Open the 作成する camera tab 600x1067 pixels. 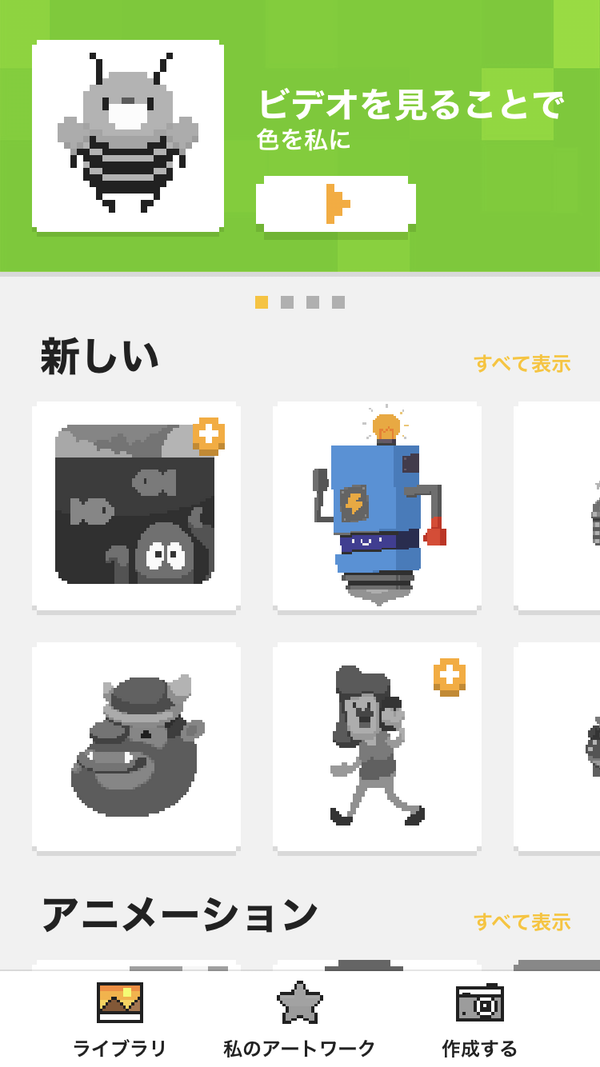click(480, 1019)
